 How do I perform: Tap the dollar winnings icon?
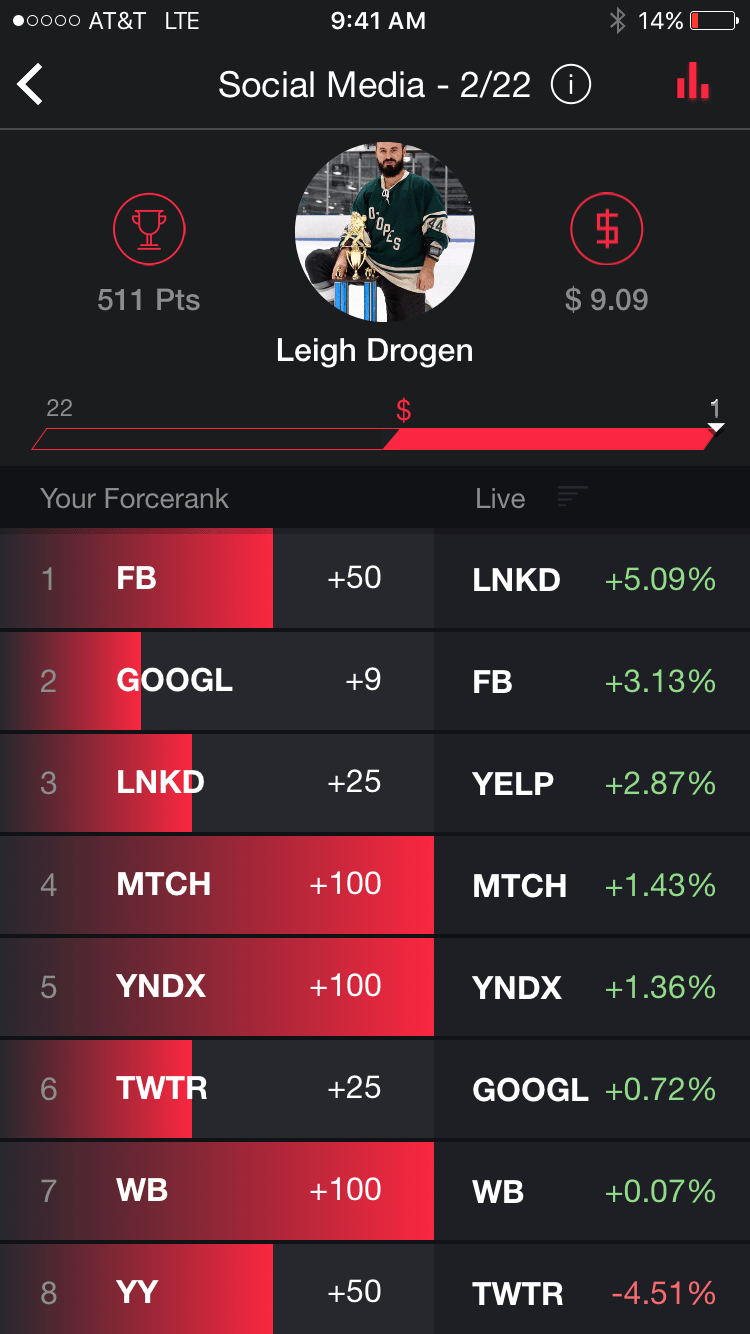(x=606, y=230)
